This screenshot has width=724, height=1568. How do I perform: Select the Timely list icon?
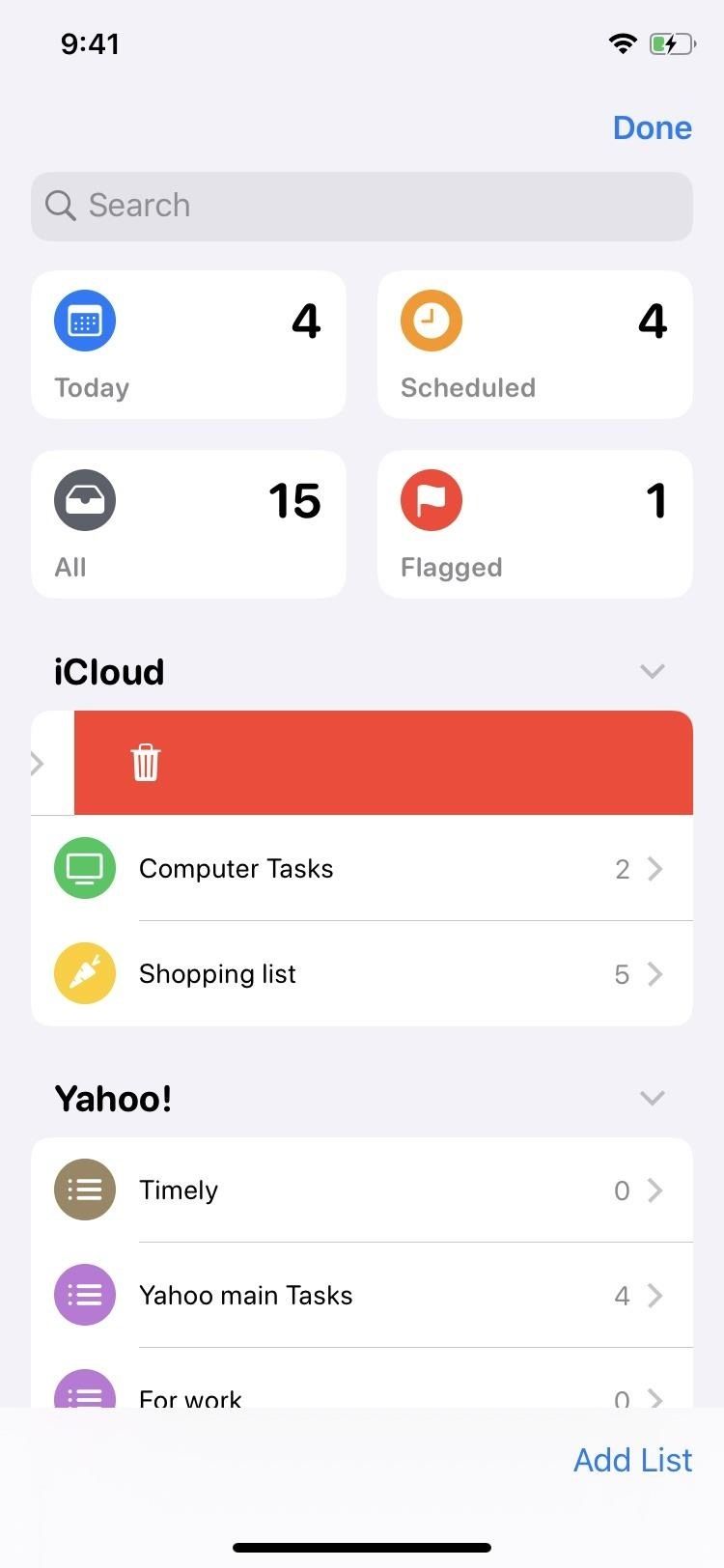coord(85,1190)
